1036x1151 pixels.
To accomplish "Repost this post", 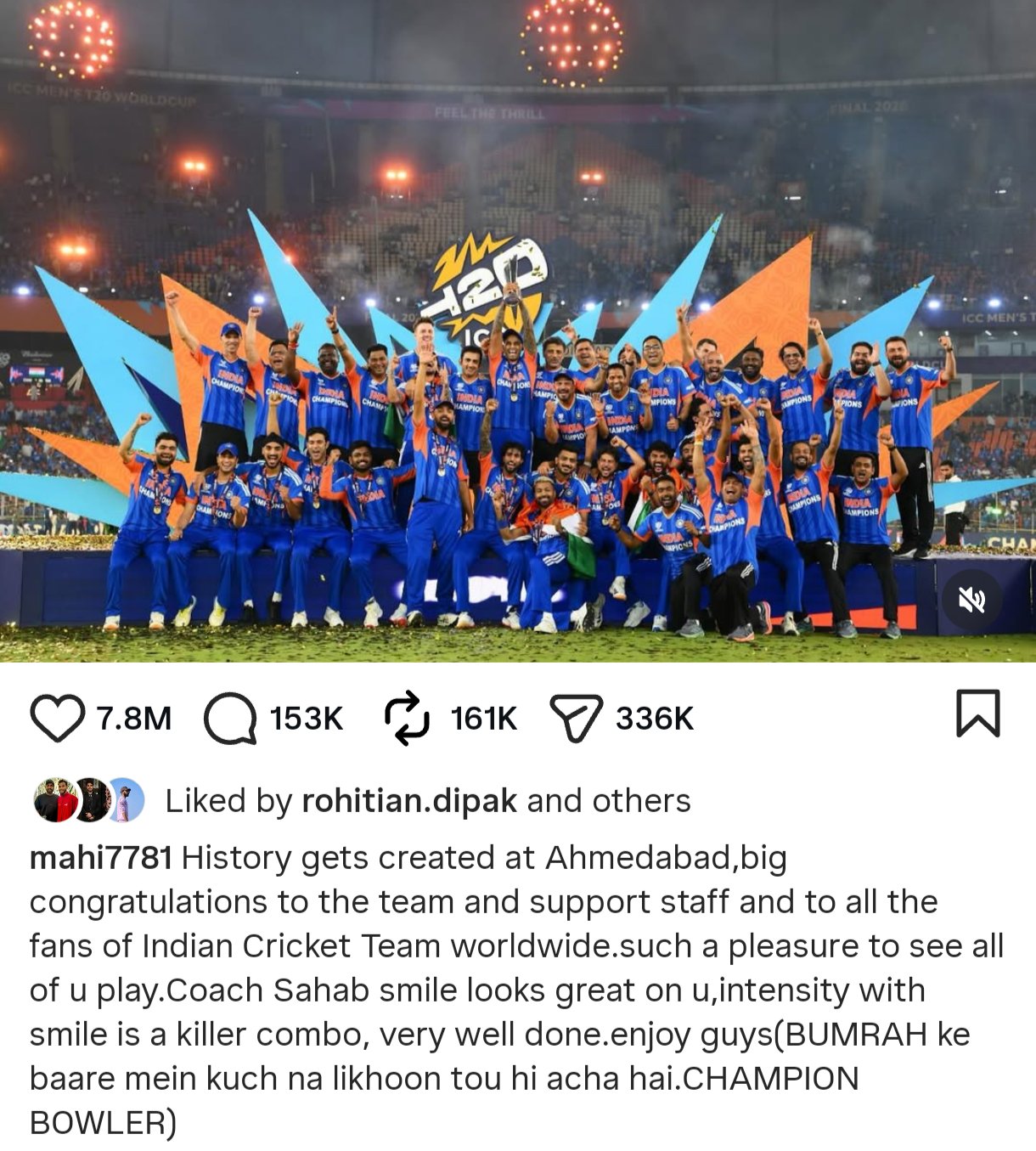I will click(407, 719).
